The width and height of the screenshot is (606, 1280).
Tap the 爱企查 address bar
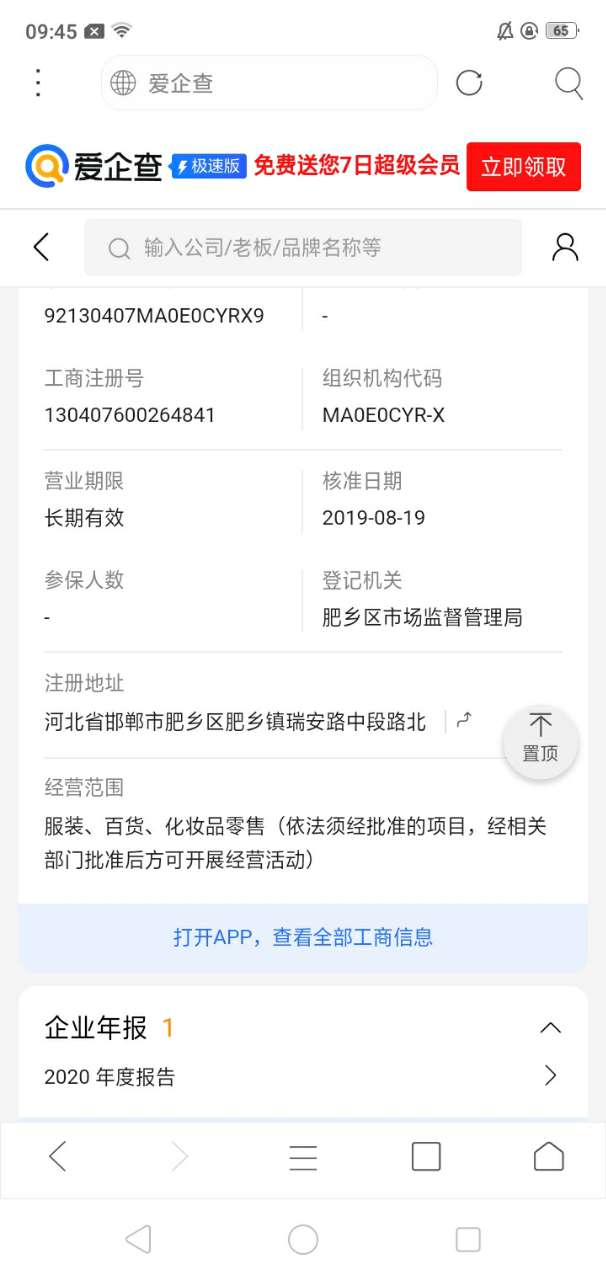click(x=268, y=83)
